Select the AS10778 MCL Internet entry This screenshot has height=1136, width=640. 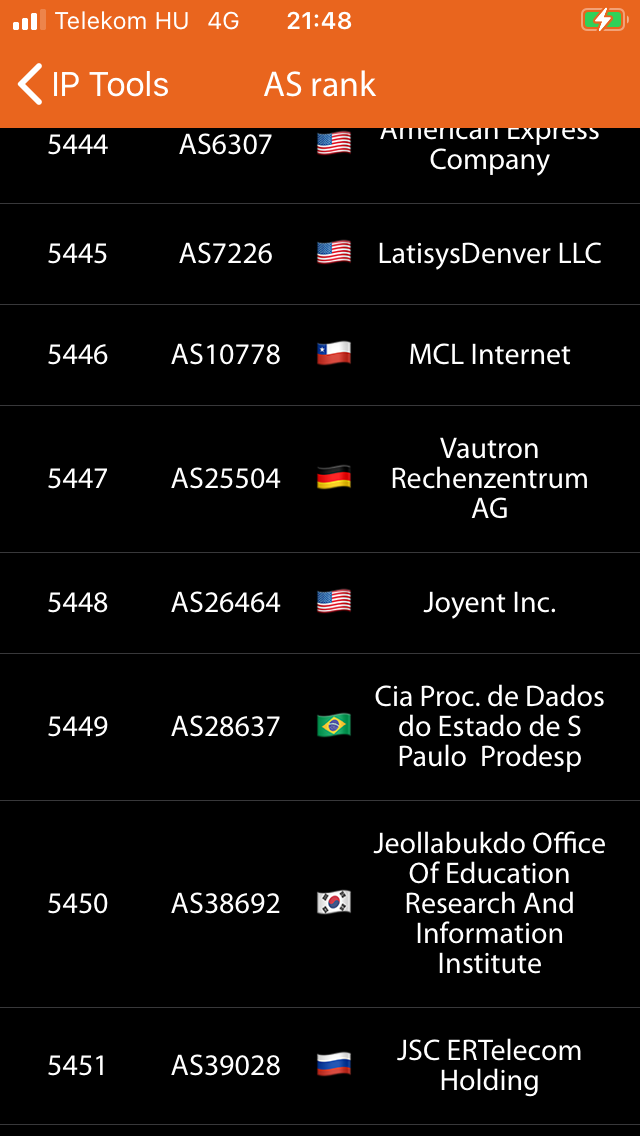coord(320,355)
